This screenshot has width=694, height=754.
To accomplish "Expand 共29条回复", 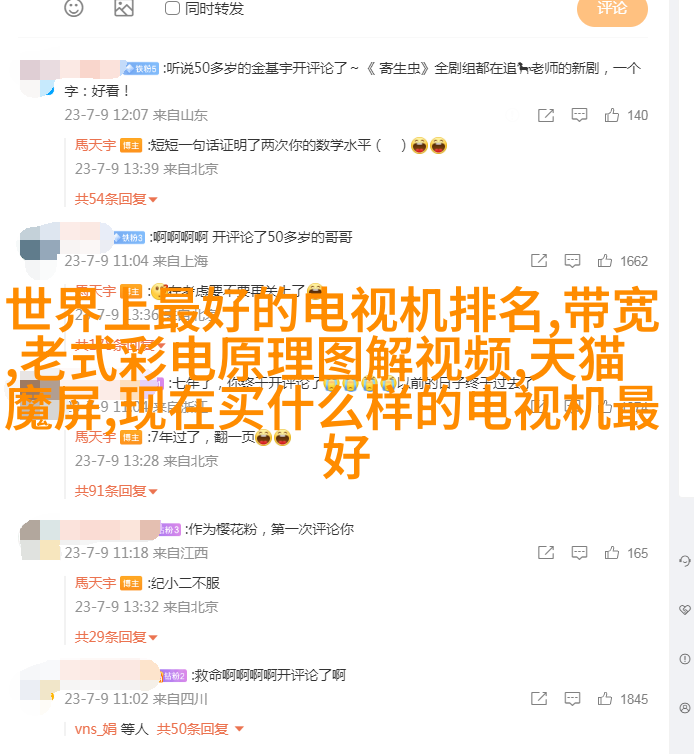I will click(x=110, y=636).
